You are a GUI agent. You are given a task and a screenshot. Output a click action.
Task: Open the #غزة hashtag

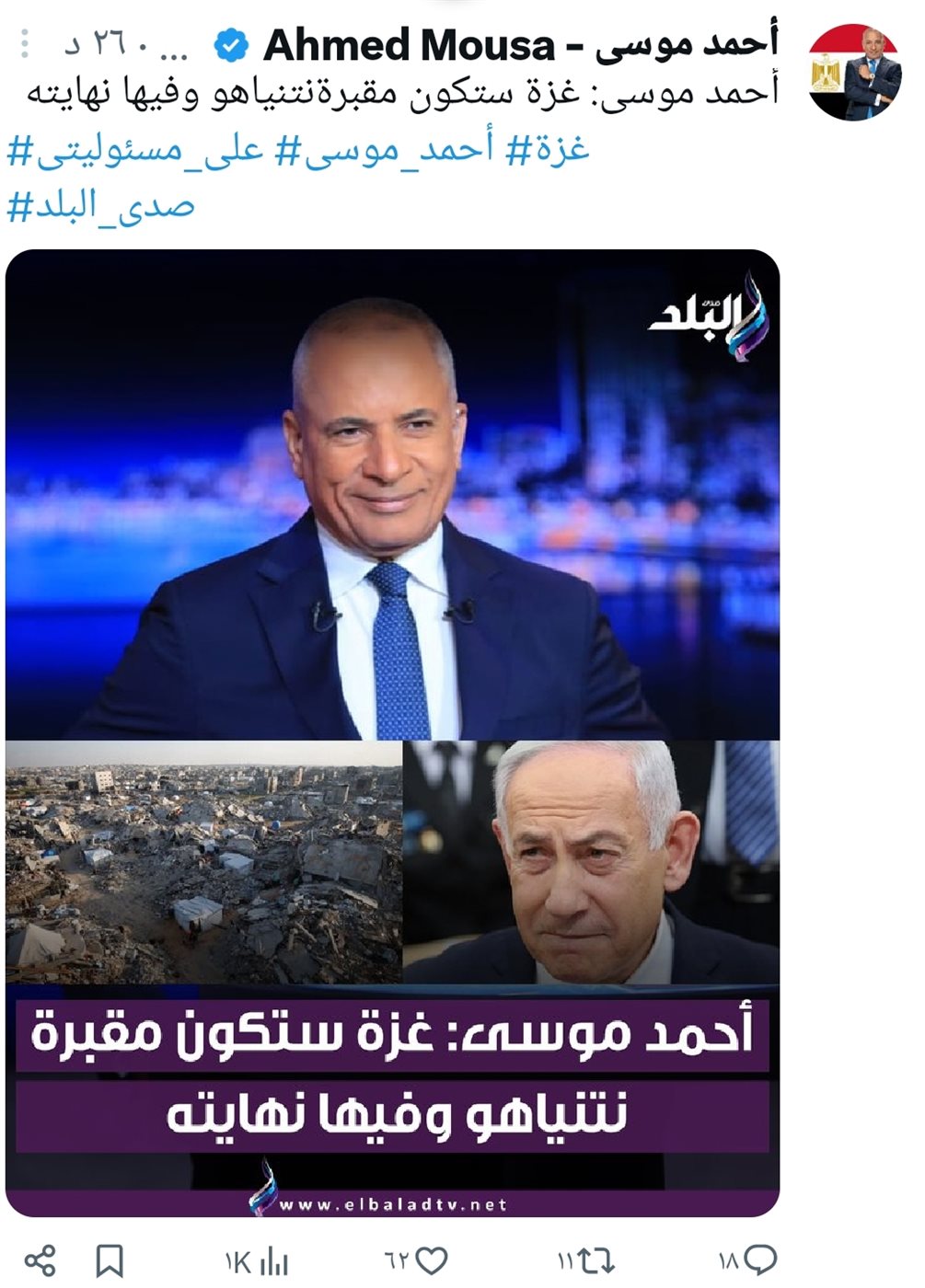point(549,149)
